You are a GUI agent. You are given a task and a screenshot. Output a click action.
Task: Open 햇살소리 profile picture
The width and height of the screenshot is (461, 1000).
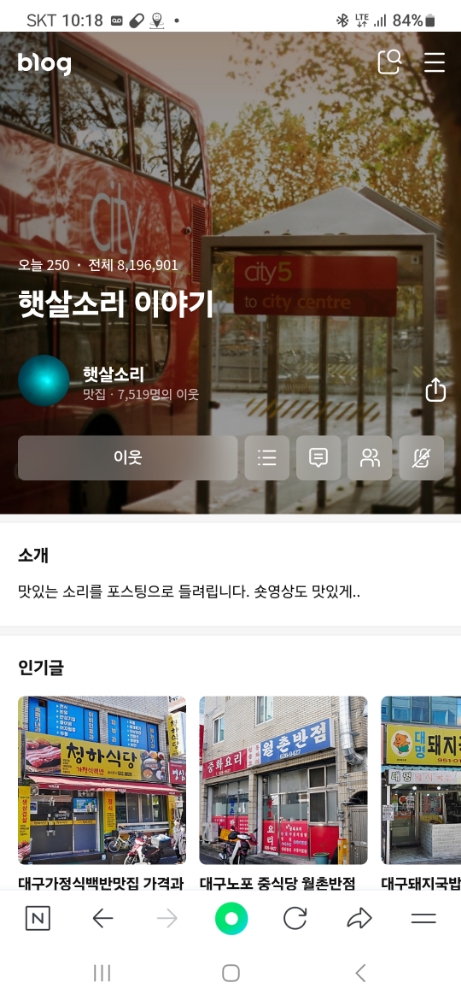click(43, 381)
